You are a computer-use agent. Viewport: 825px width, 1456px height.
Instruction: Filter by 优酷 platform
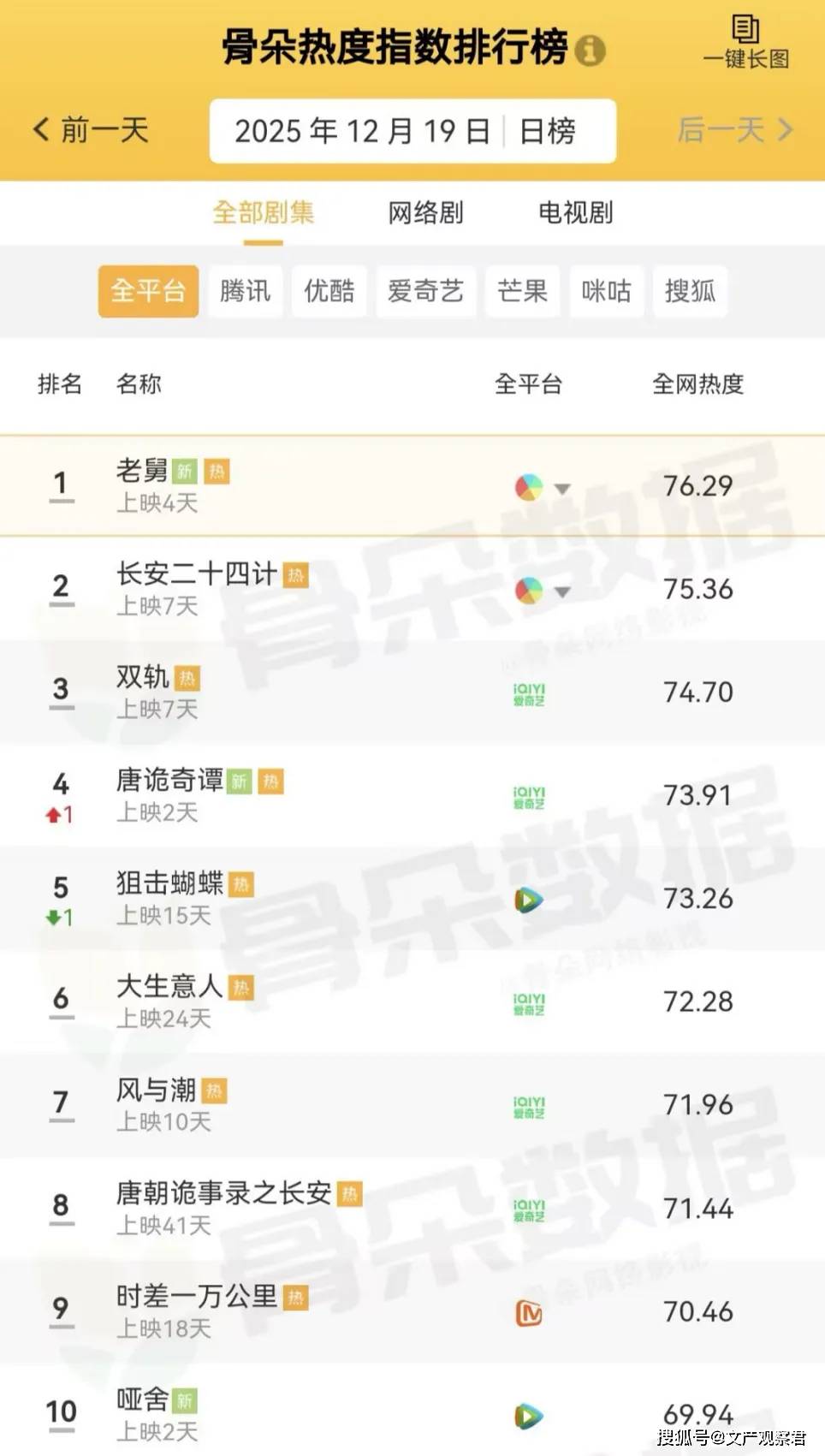329,291
